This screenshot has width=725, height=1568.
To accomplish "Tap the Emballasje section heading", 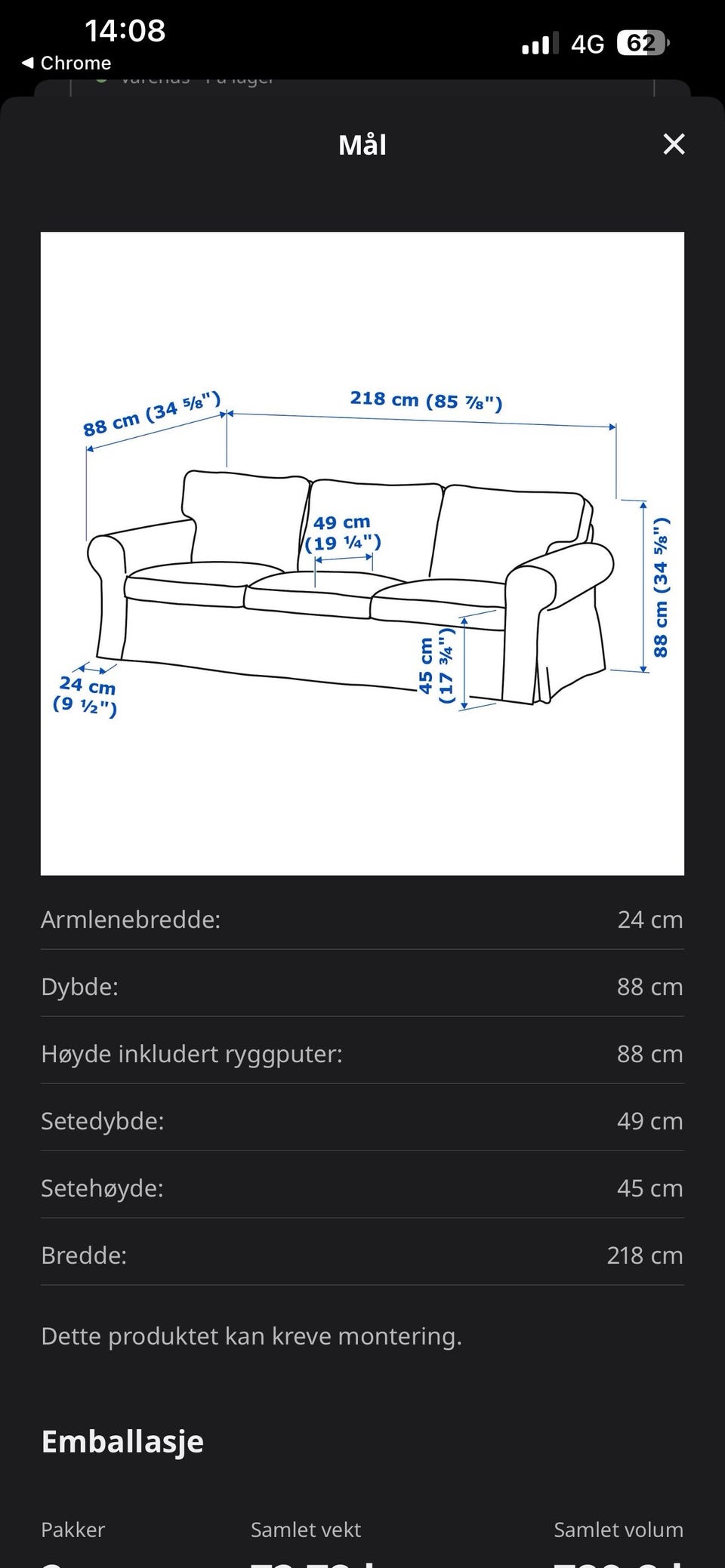I will 122,1441.
